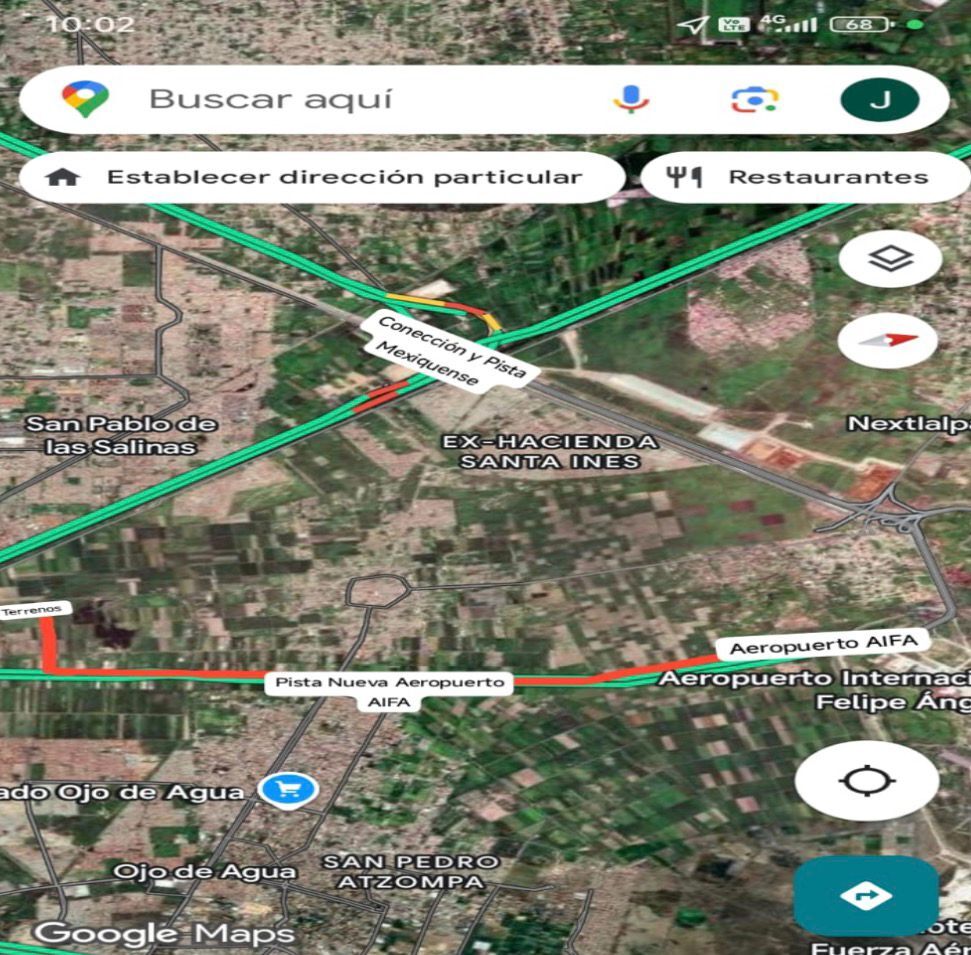Open Google Lens camera search

click(x=755, y=99)
